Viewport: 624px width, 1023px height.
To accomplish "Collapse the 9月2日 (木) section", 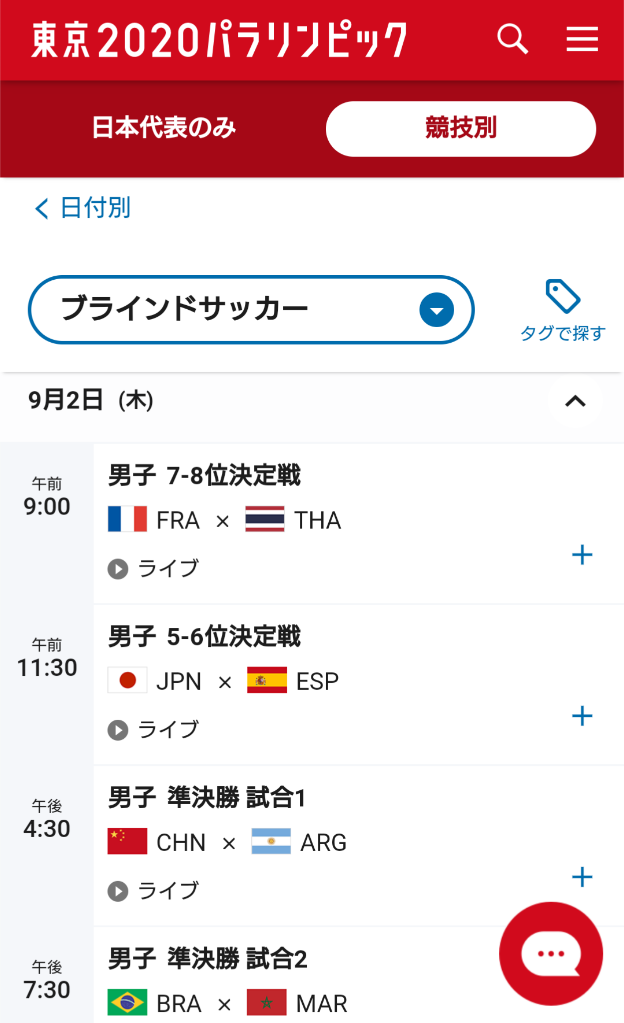I will pos(575,401).
